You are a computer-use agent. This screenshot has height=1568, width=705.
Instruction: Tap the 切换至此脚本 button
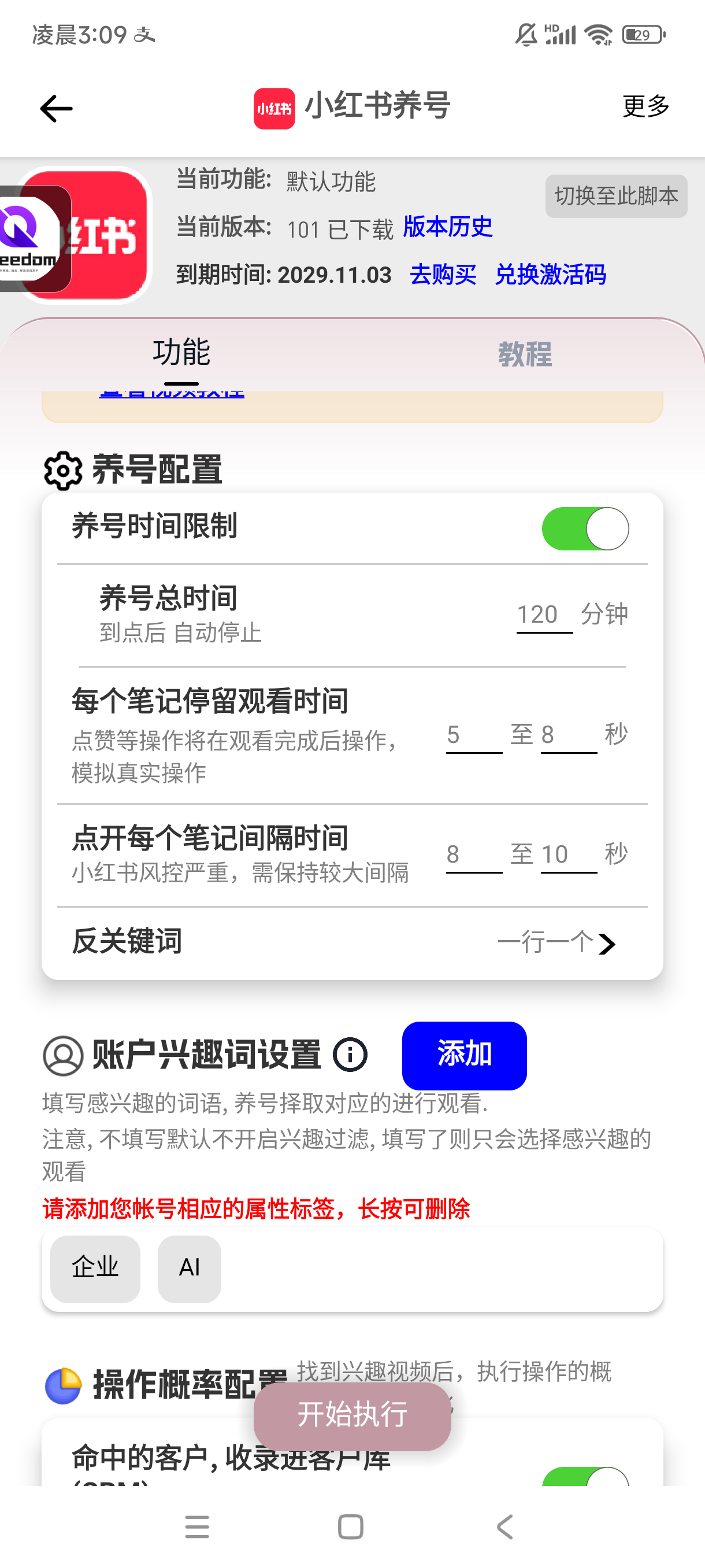pos(615,196)
